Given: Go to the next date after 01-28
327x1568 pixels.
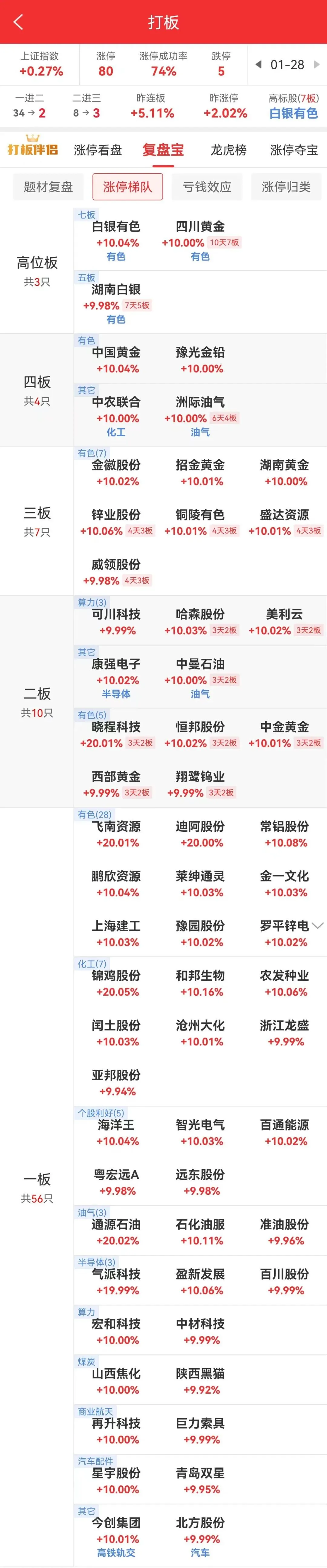Looking at the screenshot, I should [x=316, y=64].
